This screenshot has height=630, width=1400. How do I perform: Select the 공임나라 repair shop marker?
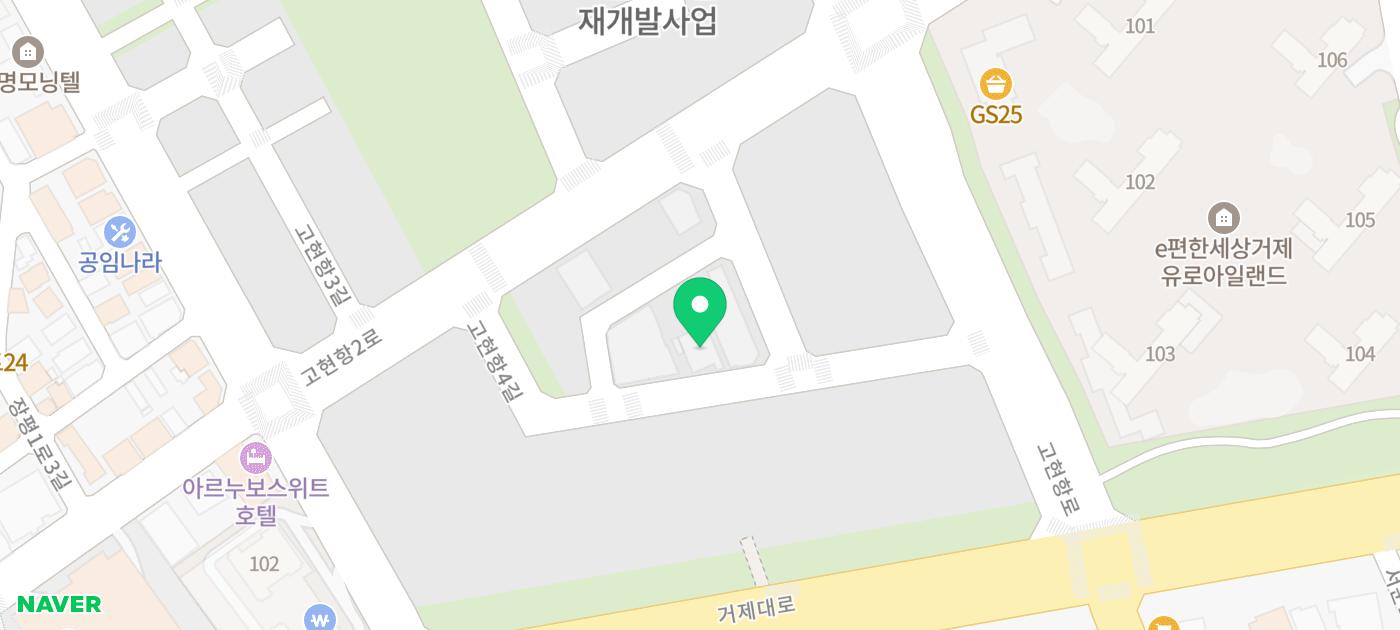click(x=119, y=233)
